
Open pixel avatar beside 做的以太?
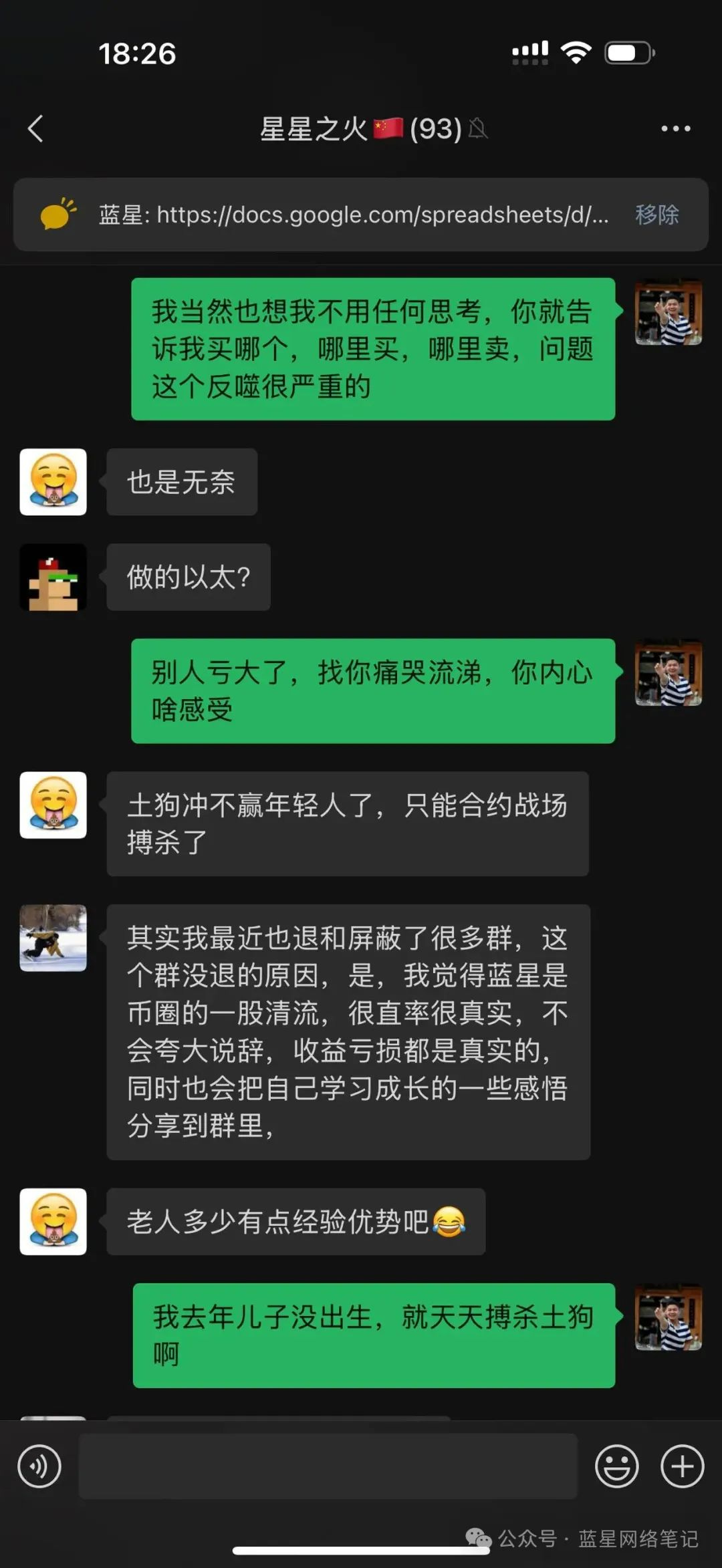(x=53, y=577)
